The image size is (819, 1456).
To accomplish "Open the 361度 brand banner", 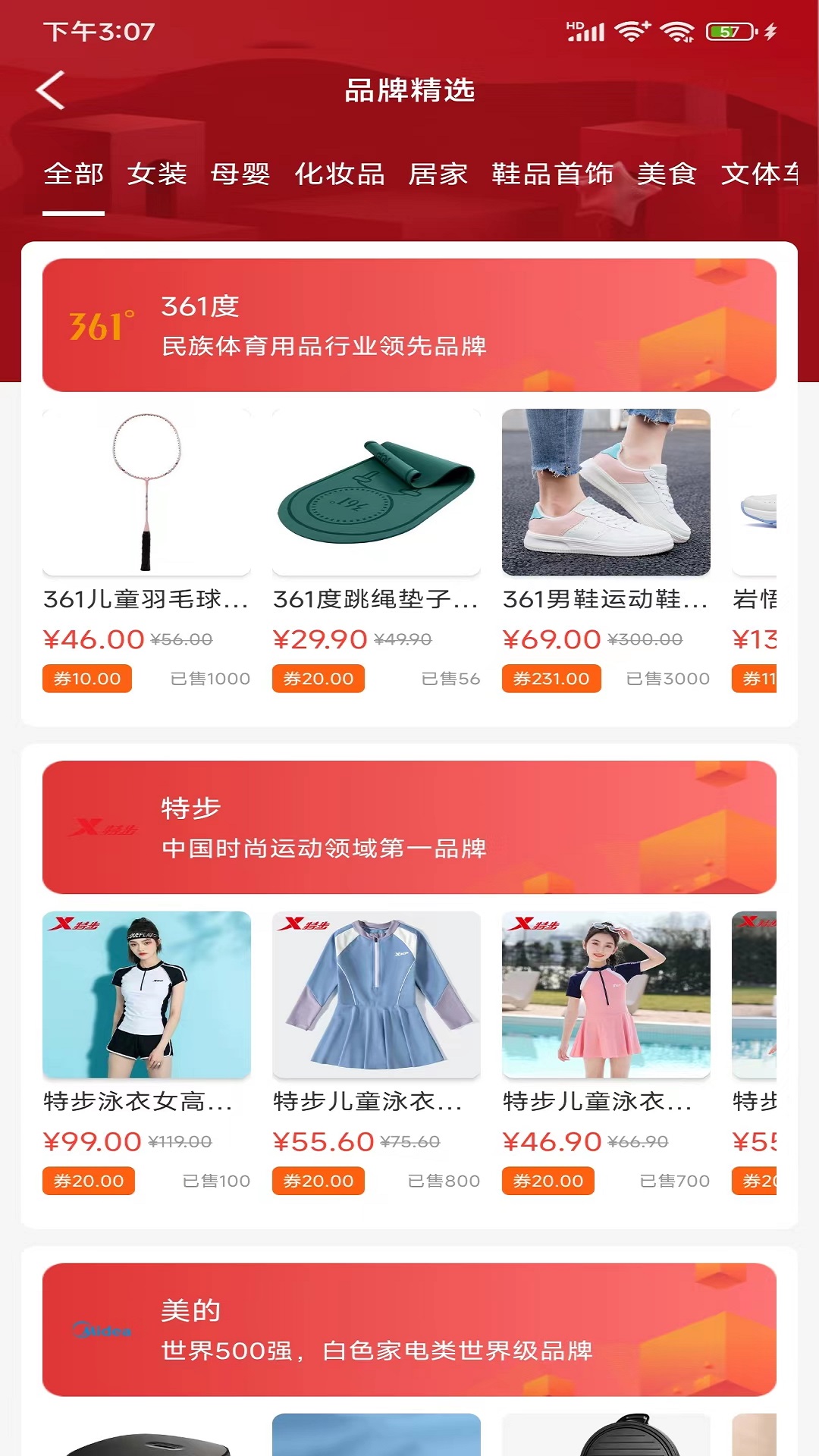I will [409, 325].
